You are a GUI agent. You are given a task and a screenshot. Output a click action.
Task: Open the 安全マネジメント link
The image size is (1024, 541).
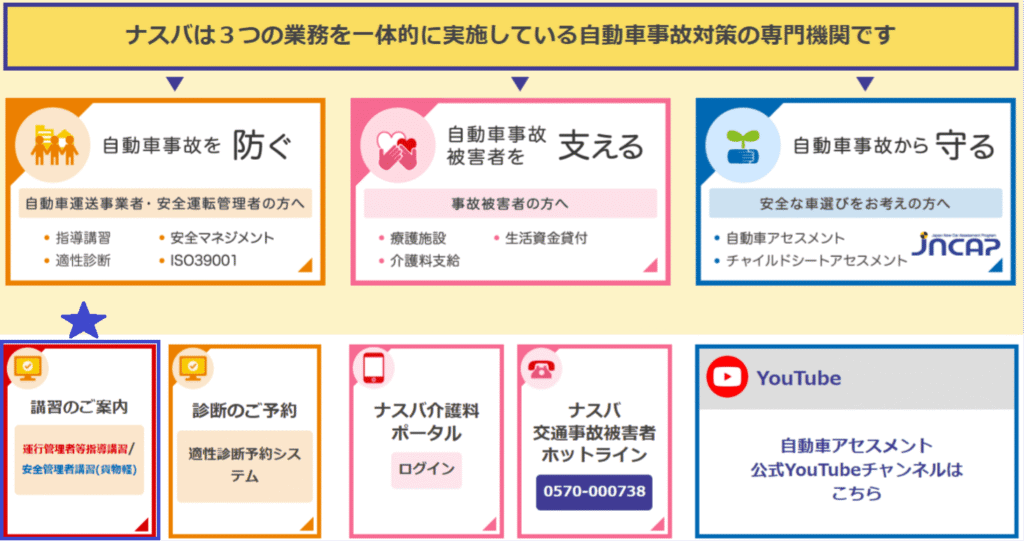221,238
